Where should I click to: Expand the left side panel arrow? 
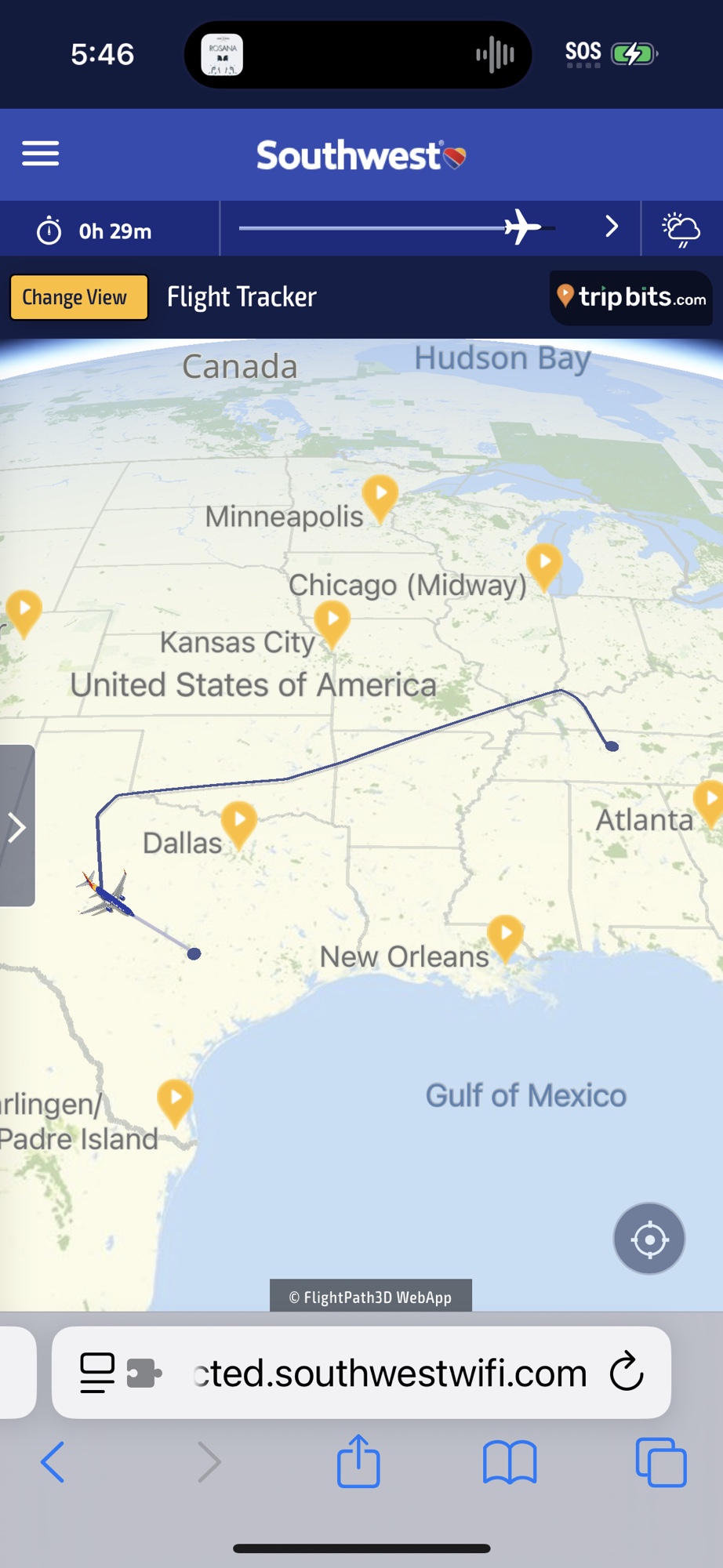click(17, 826)
